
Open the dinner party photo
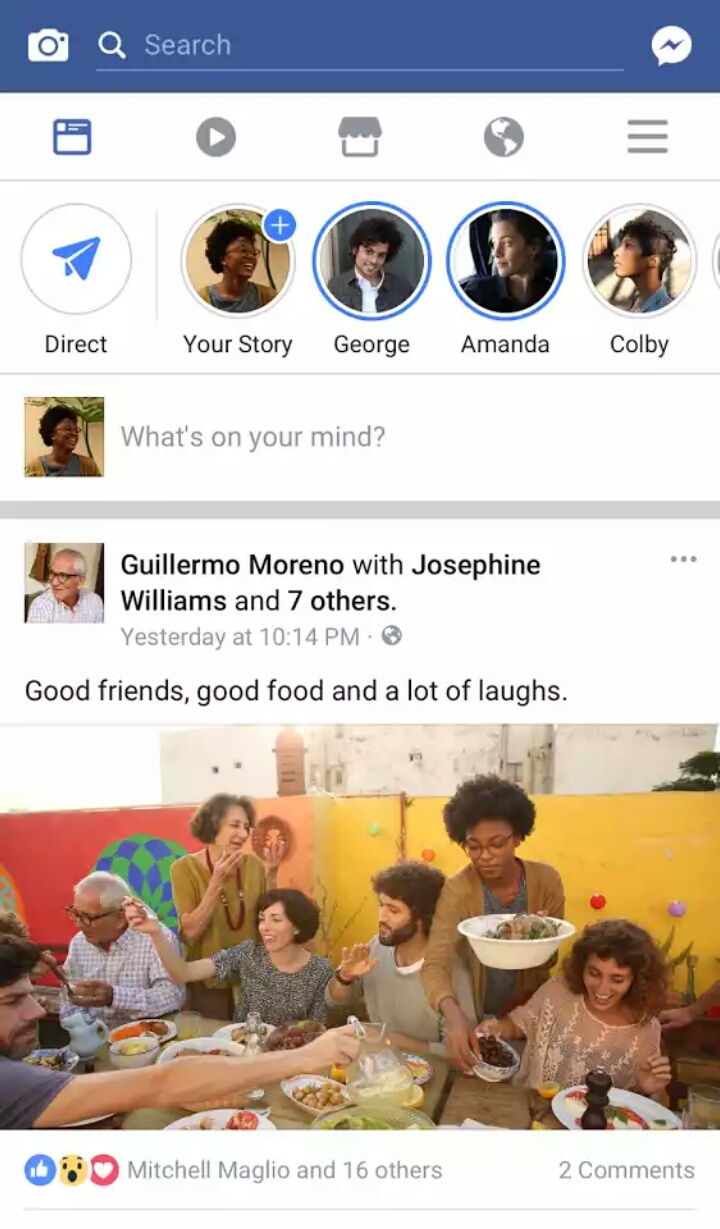360,927
